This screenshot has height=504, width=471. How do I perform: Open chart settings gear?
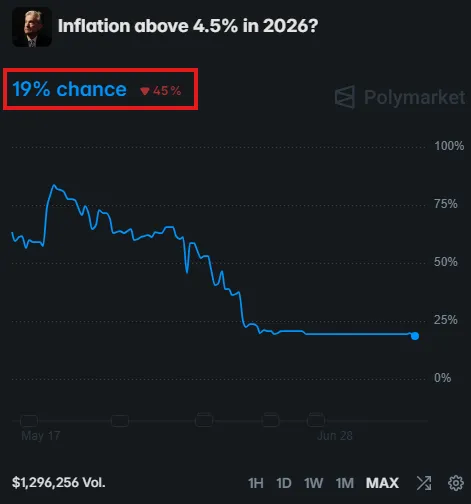[x=456, y=483]
